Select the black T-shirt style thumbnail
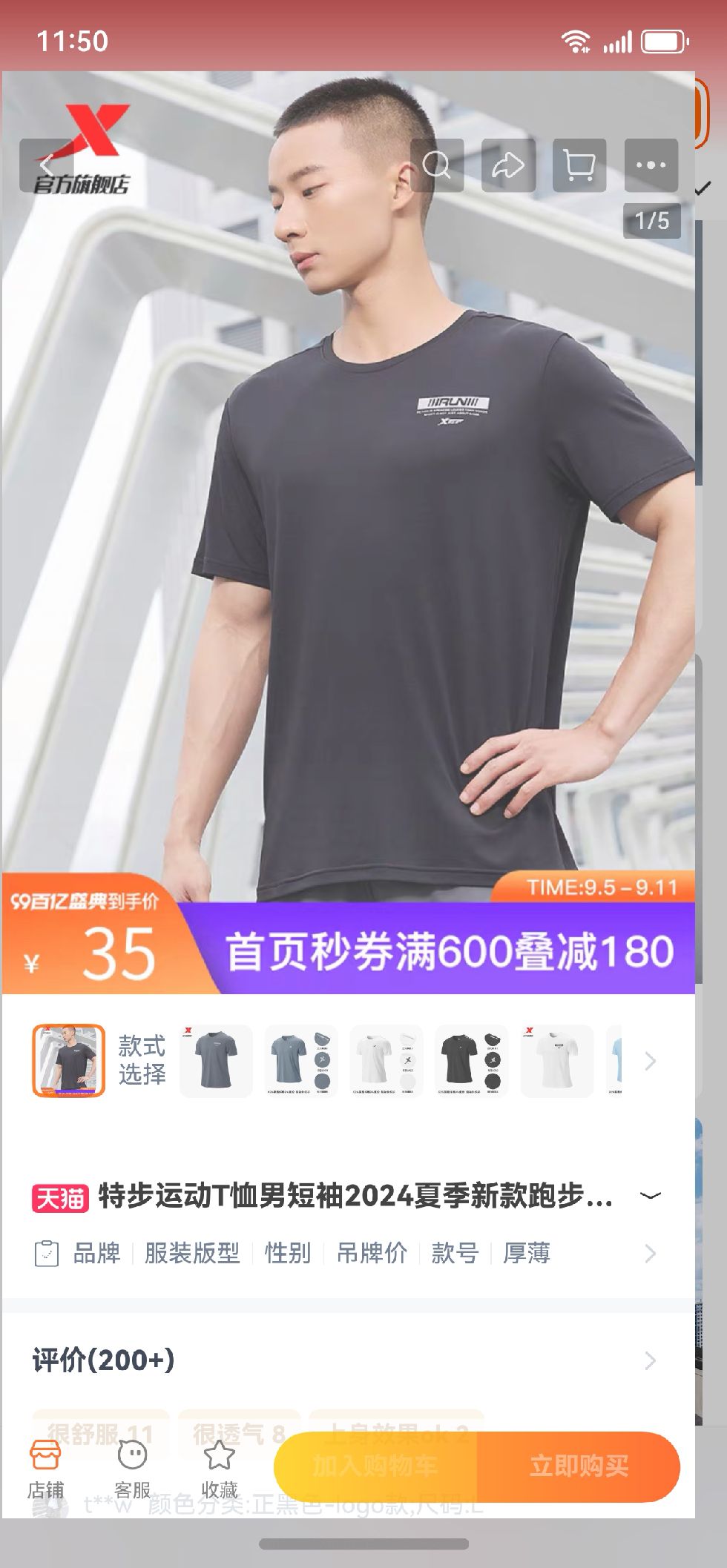 (471, 1061)
